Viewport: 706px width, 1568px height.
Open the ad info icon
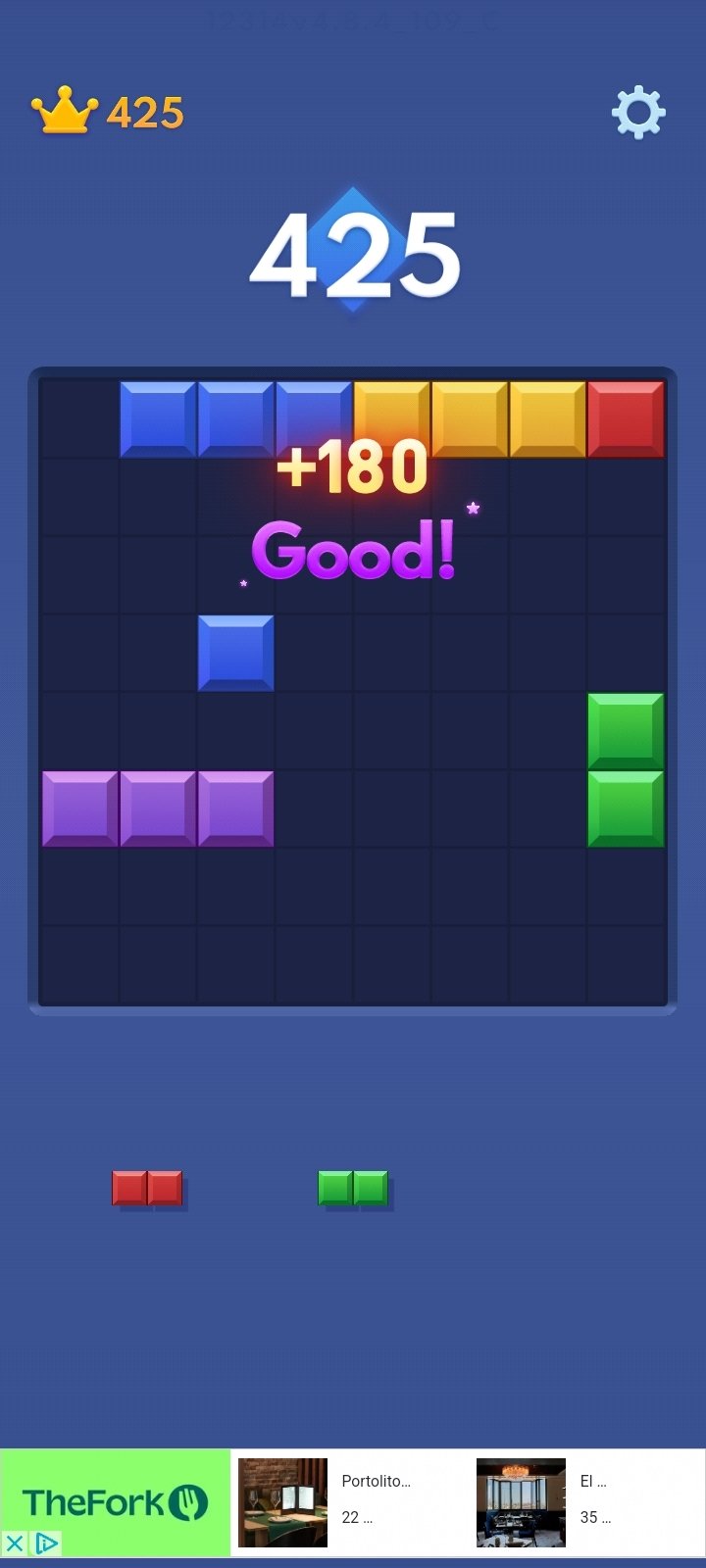tap(46, 1543)
